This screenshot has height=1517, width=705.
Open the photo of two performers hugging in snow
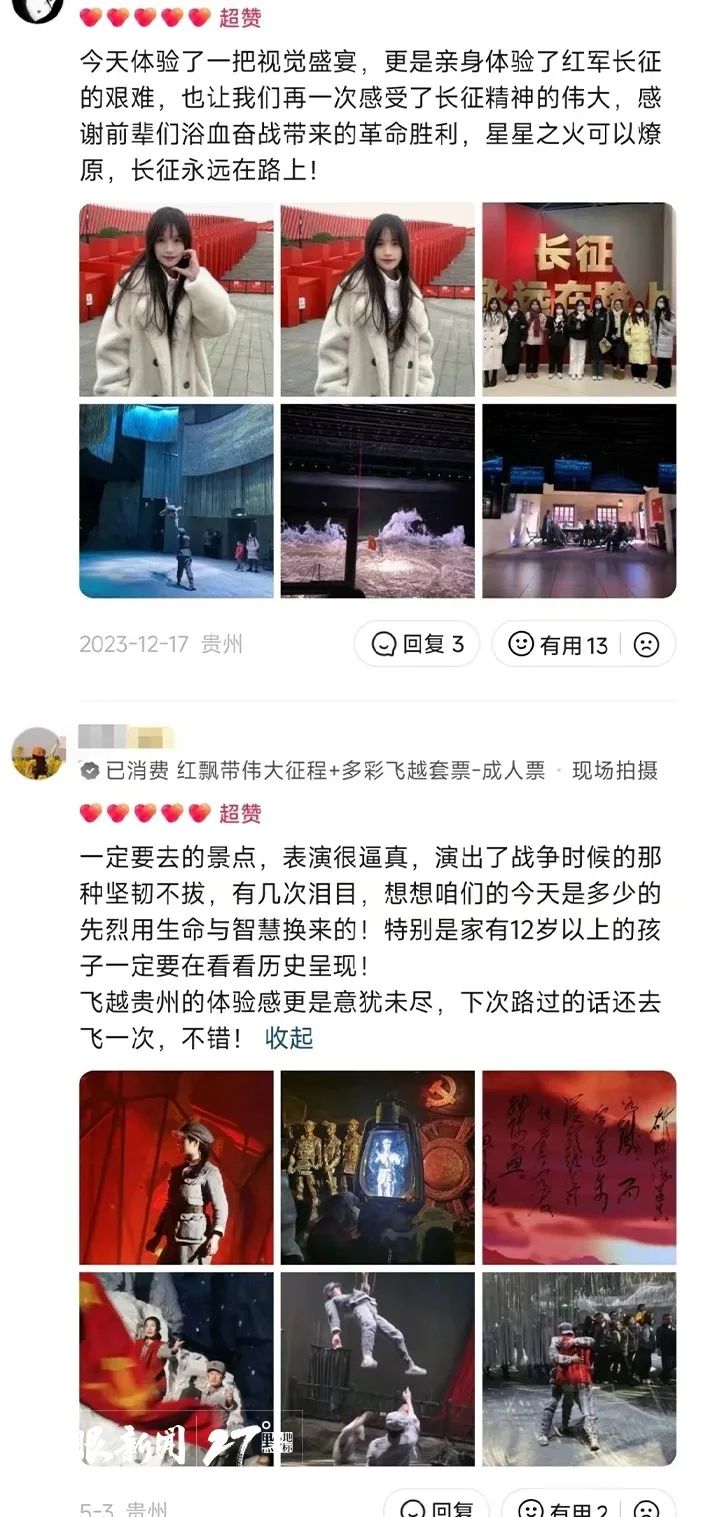(x=579, y=1368)
